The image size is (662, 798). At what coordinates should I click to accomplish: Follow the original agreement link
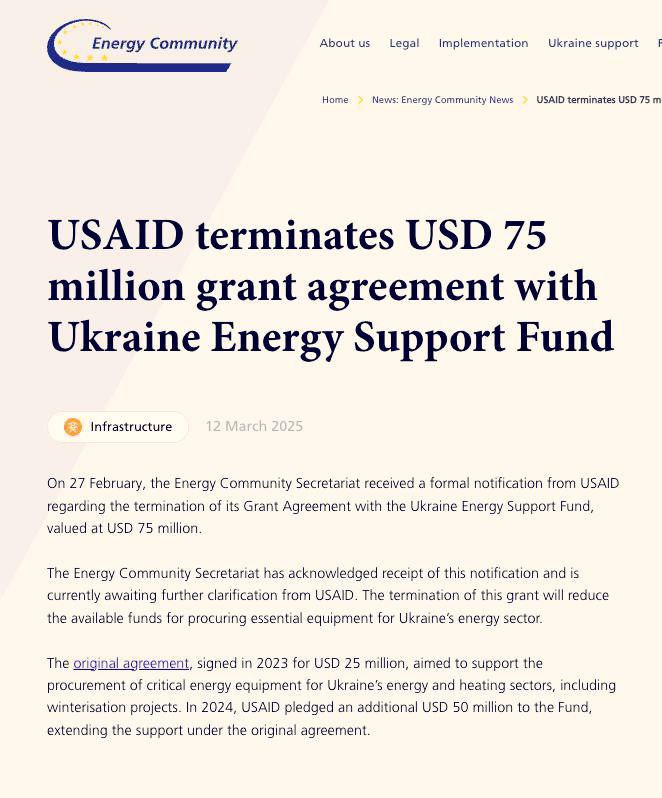131,663
